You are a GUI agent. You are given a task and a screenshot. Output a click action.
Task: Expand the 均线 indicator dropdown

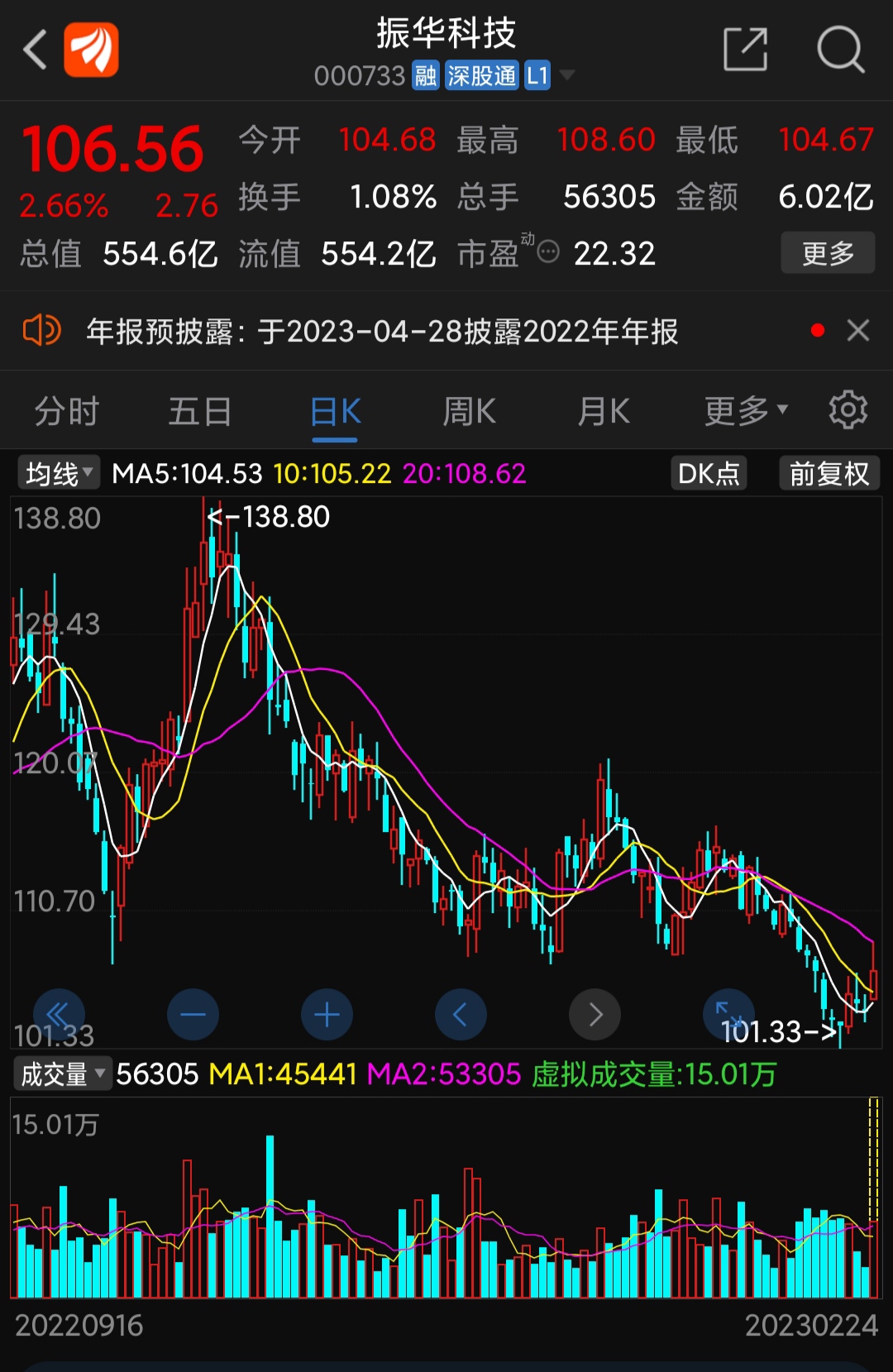(x=56, y=472)
